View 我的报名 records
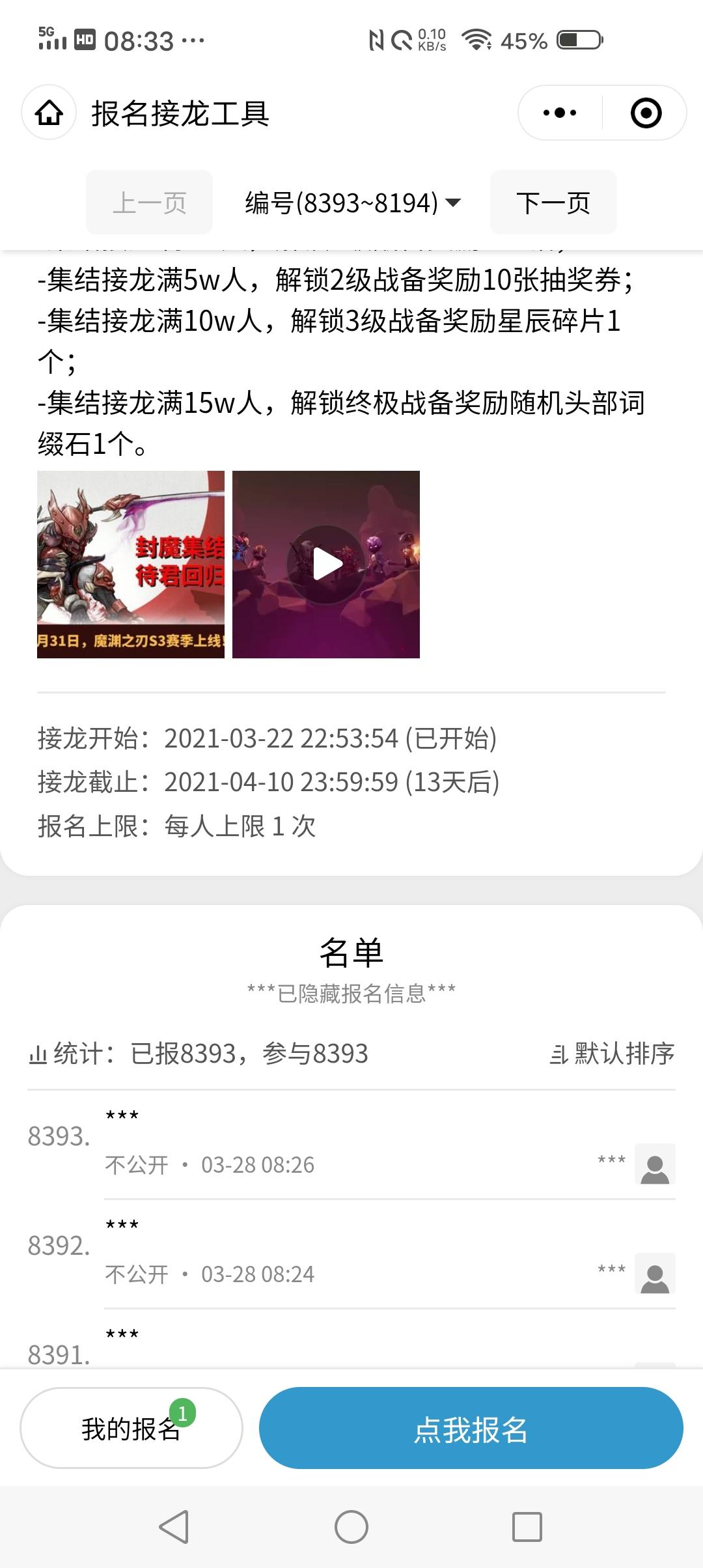This screenshot has height=1568, width=703. click(131, 1428)
